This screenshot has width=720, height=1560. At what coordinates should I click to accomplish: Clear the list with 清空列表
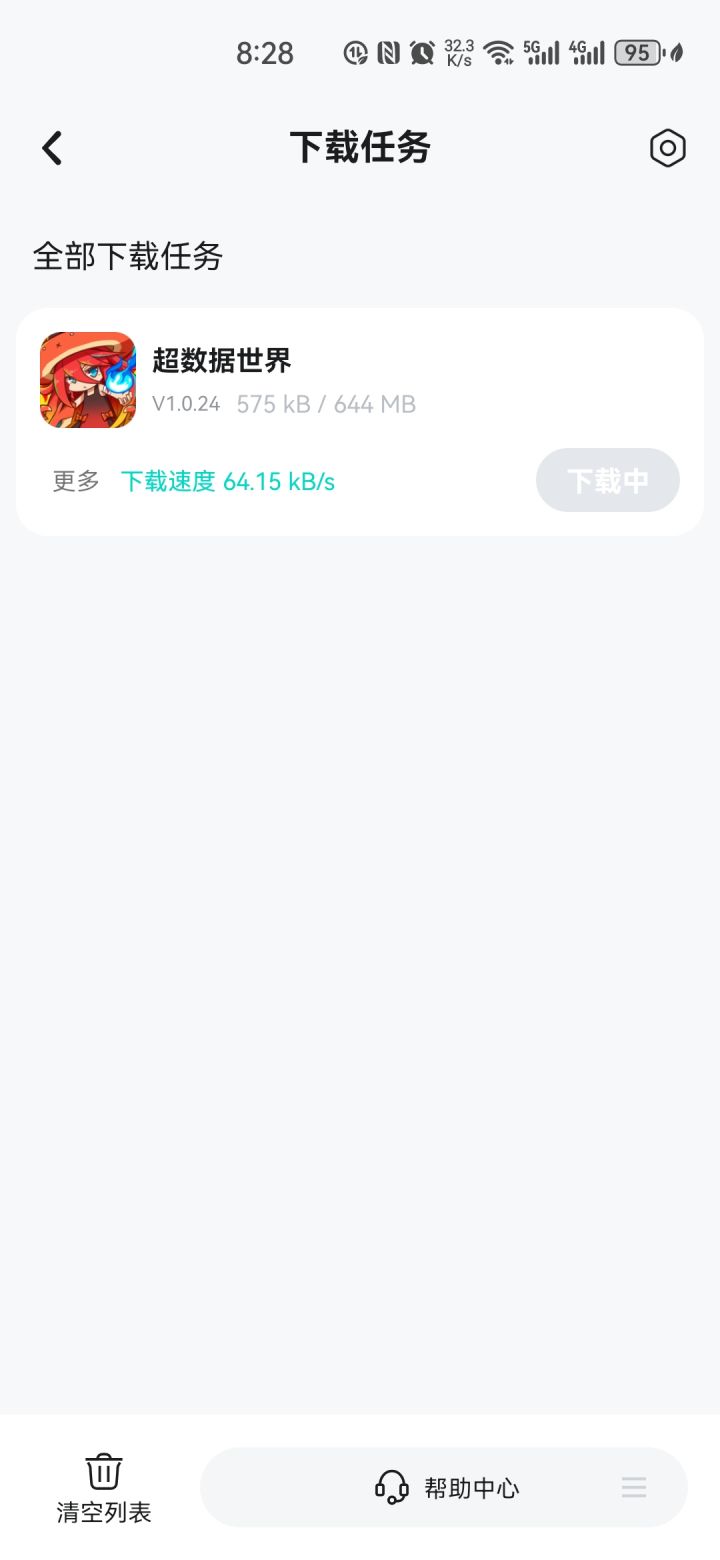104,1488
